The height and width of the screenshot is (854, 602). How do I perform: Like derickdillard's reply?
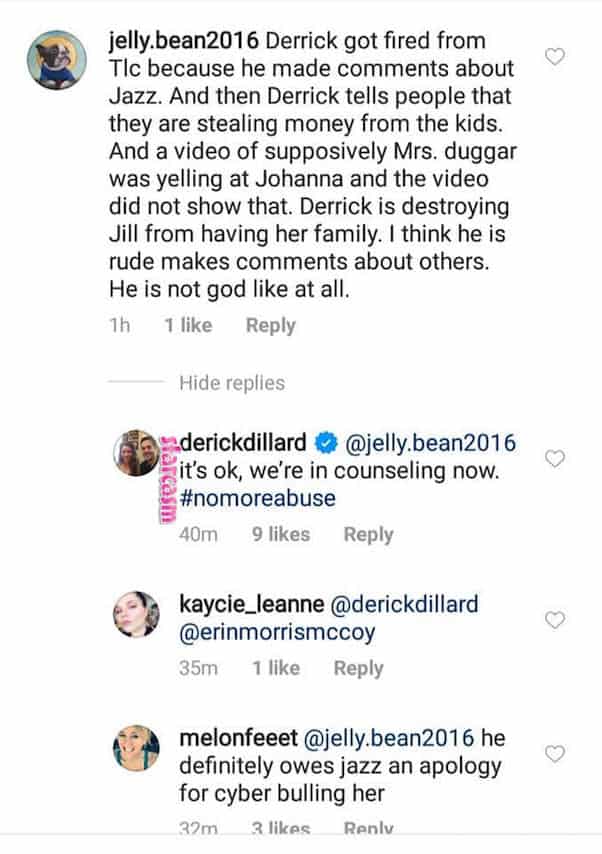pos(554,458)
